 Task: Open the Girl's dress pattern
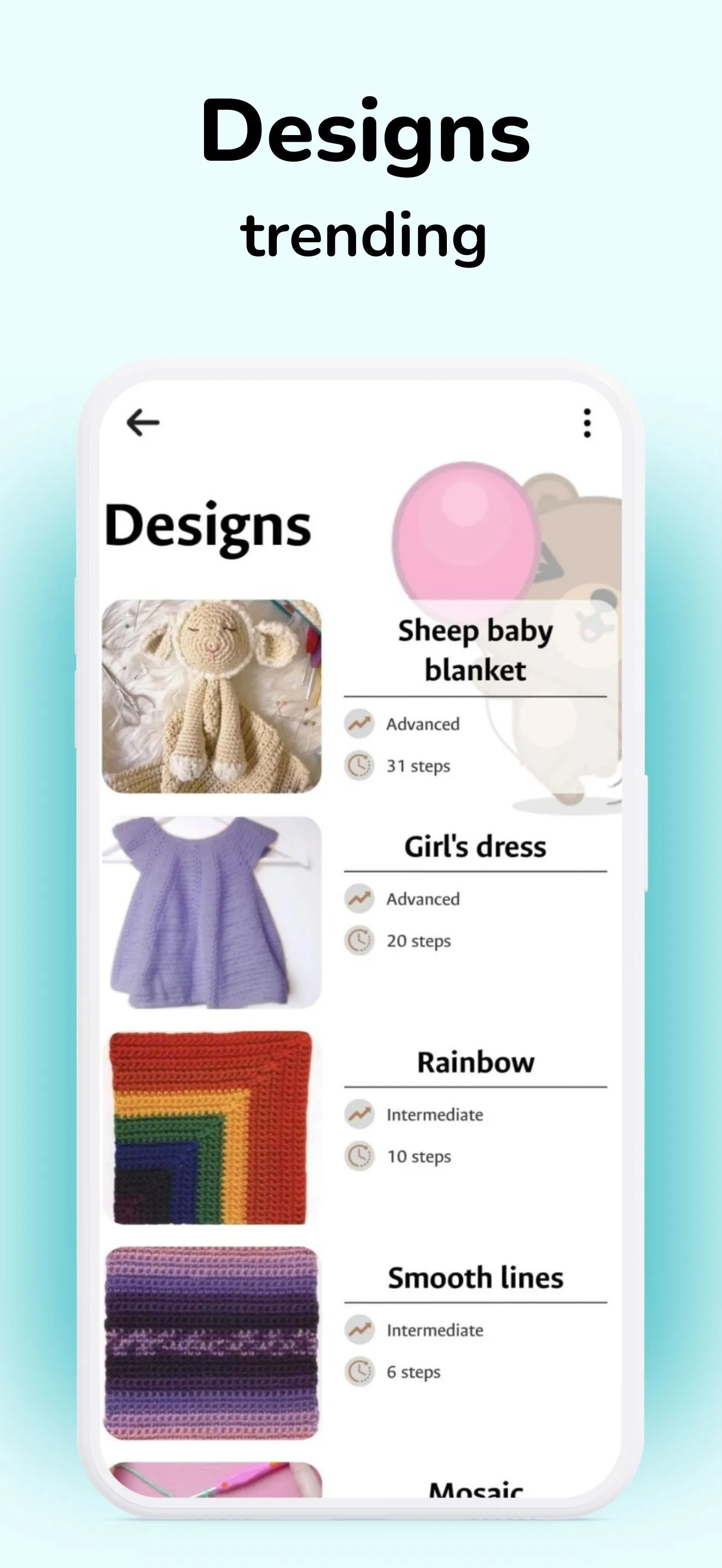pyautogui.click(x=476, y=845)
